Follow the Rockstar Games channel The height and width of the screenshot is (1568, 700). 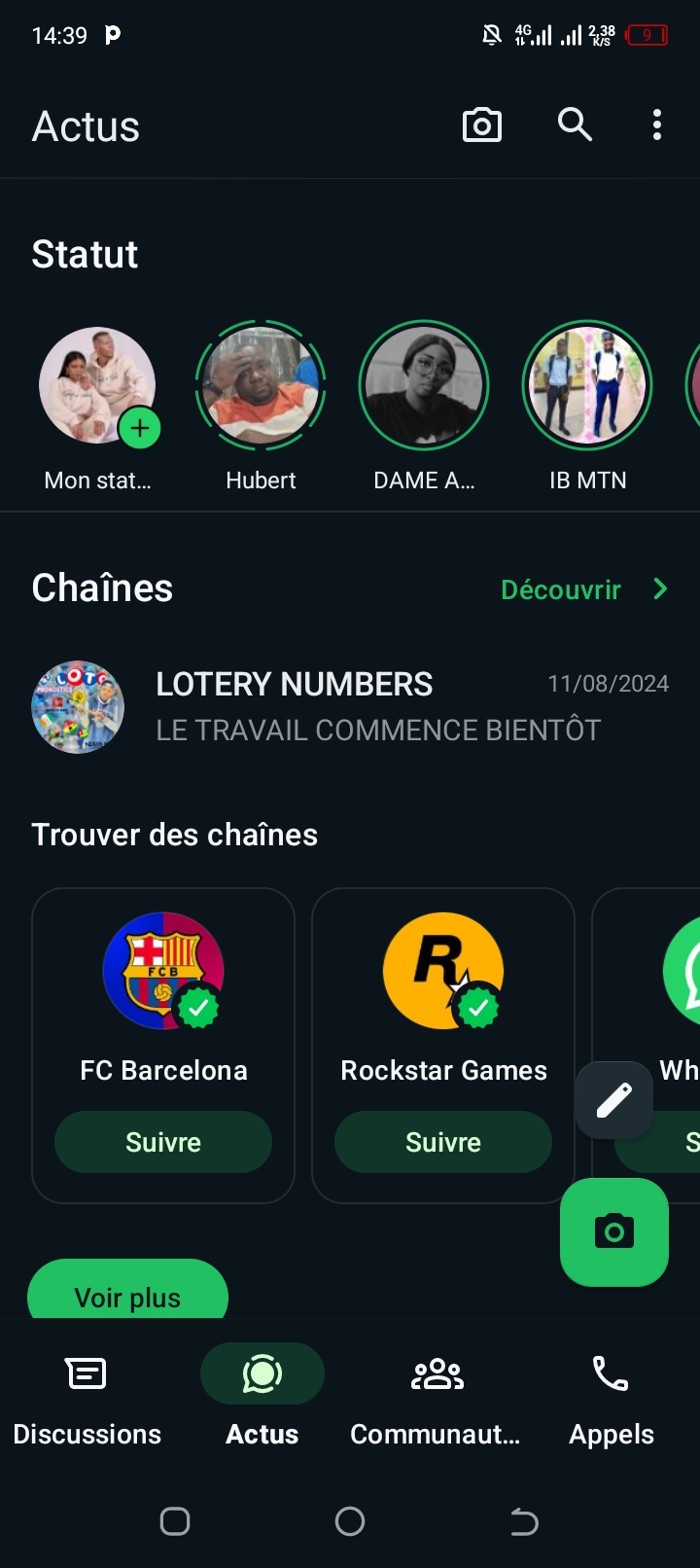point(443,1142)
